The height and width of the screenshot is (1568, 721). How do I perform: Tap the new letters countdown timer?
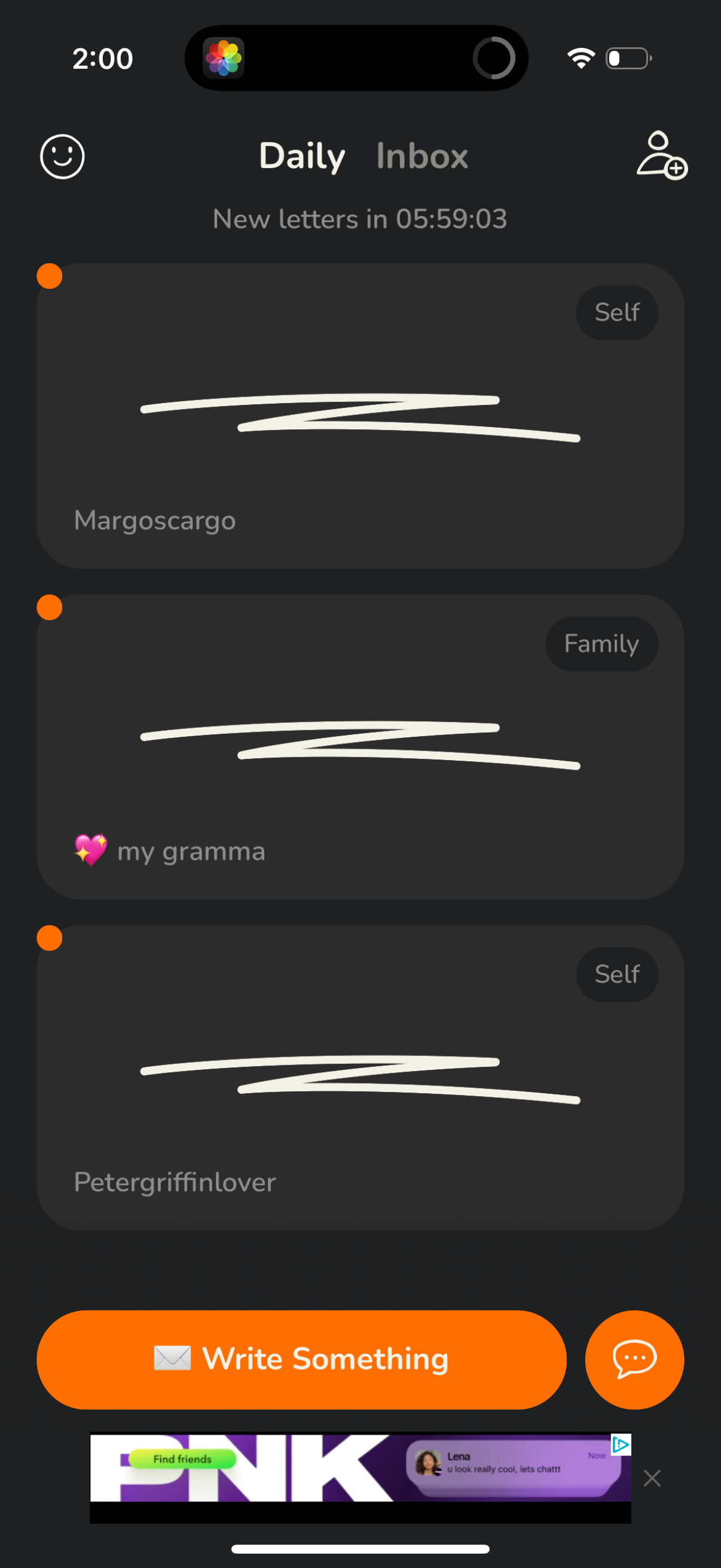pyautogui.click(x=360, y=219)
